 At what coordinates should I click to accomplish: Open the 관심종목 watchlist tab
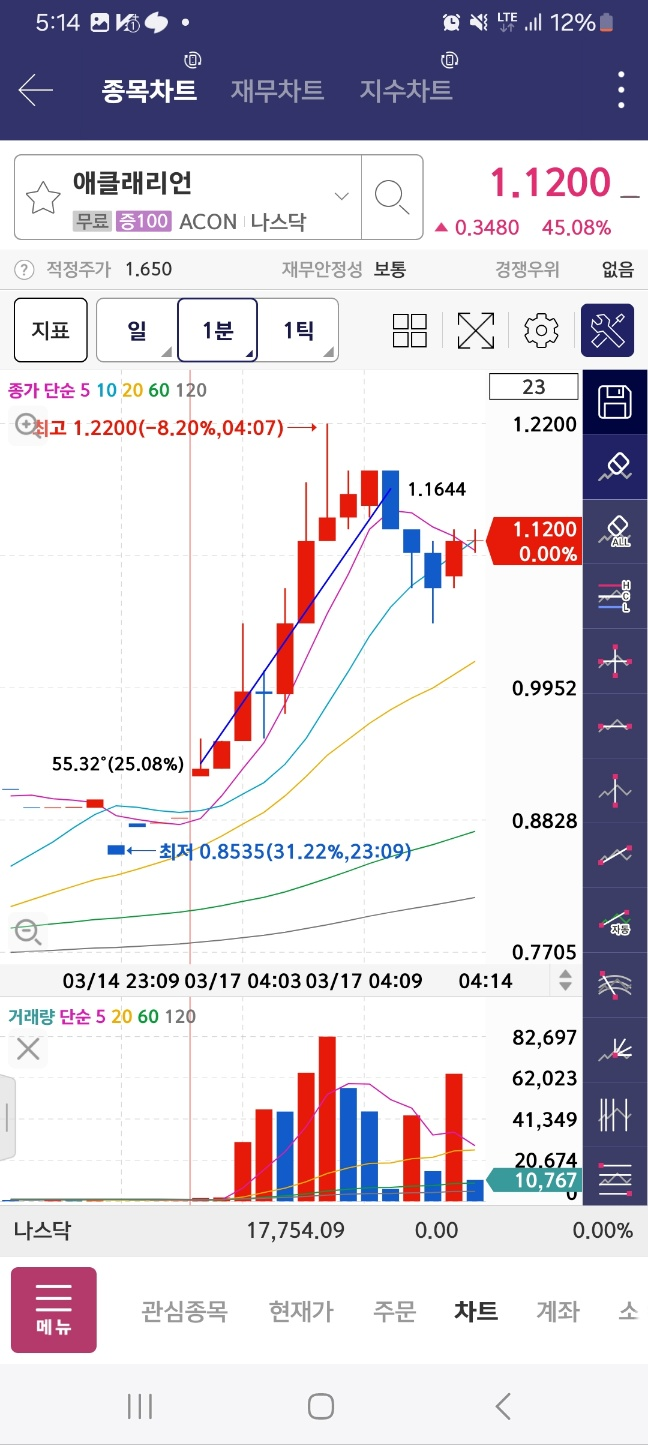185,1311
